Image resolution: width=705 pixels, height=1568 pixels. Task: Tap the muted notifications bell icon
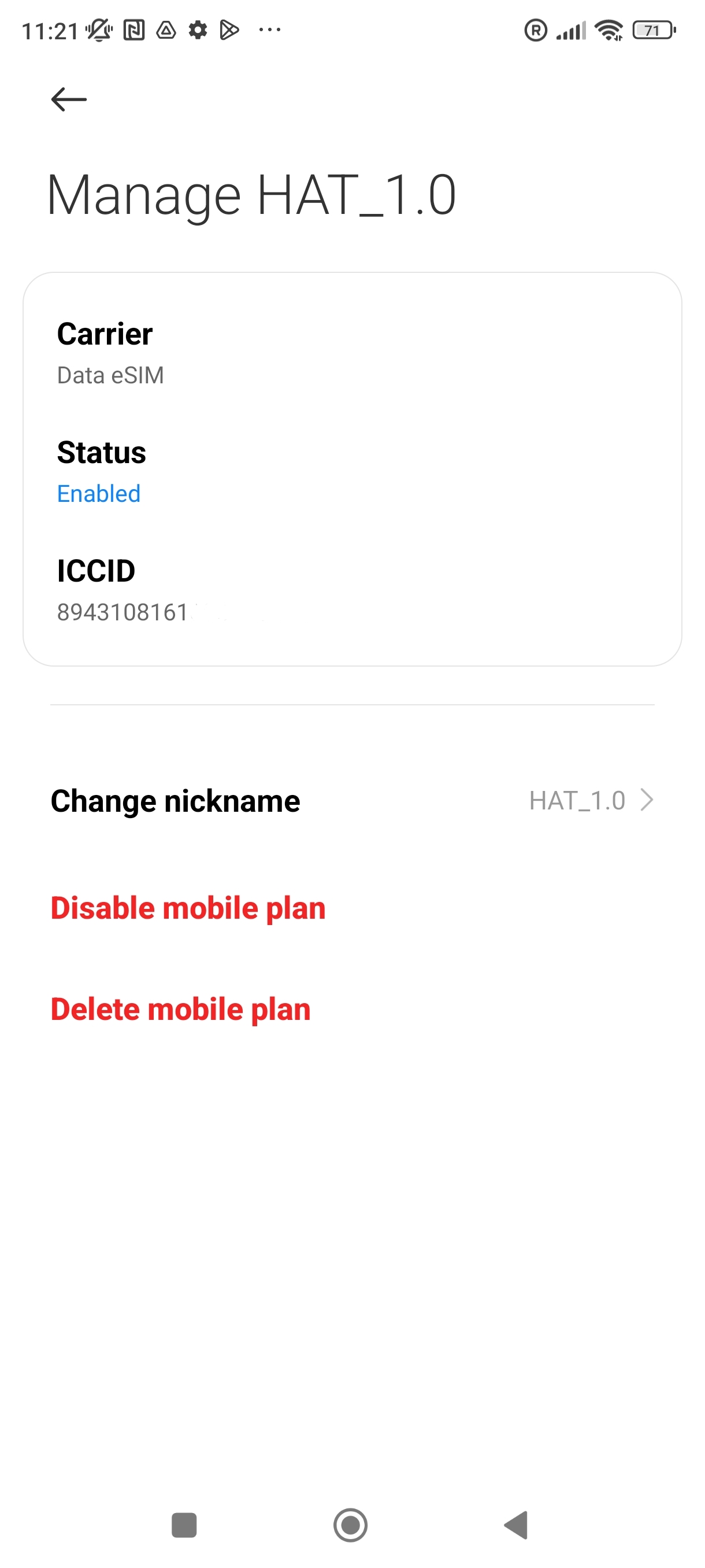point(99,29)
